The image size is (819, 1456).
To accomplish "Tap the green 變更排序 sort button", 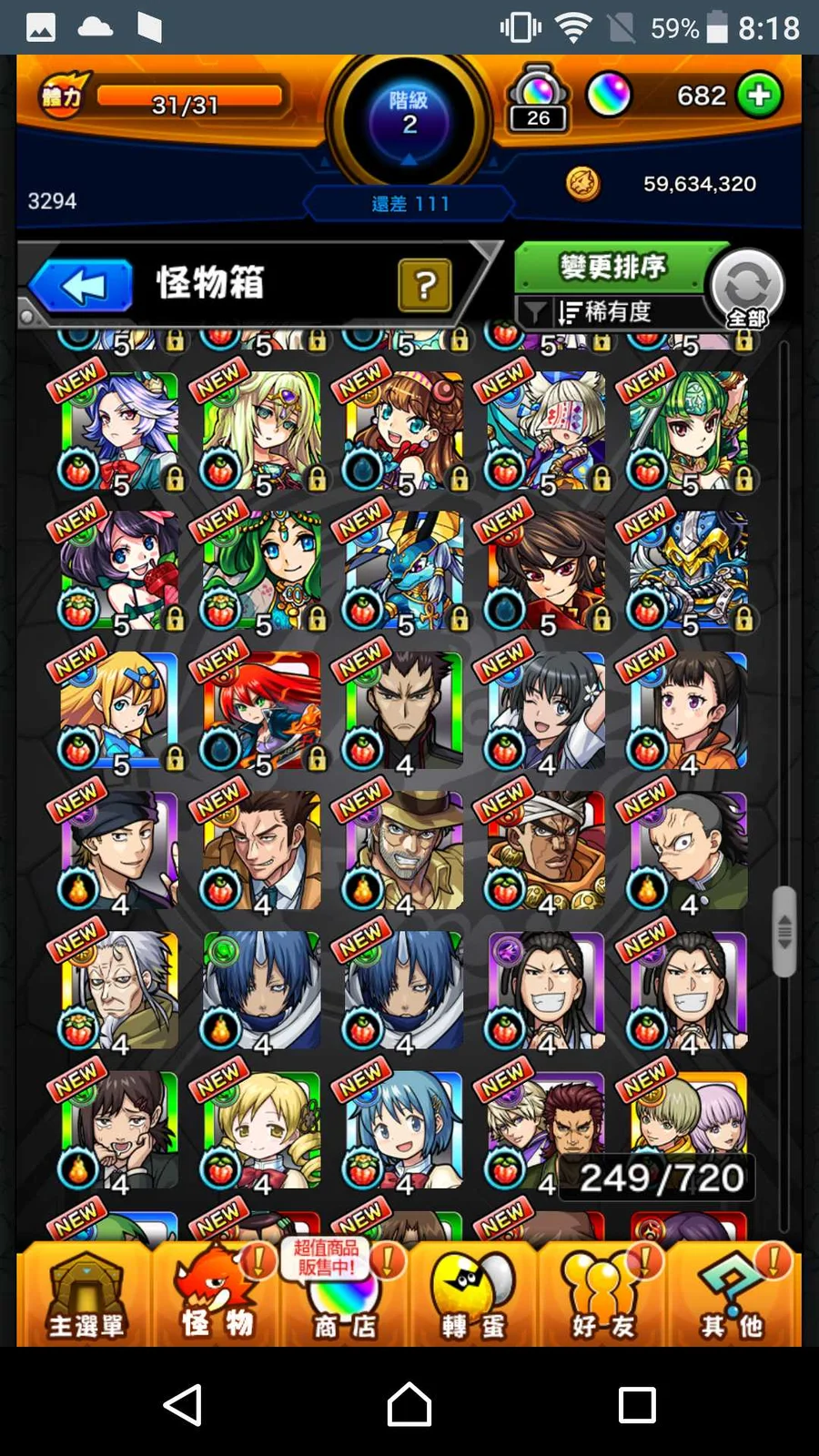I will tap(612, 268).
